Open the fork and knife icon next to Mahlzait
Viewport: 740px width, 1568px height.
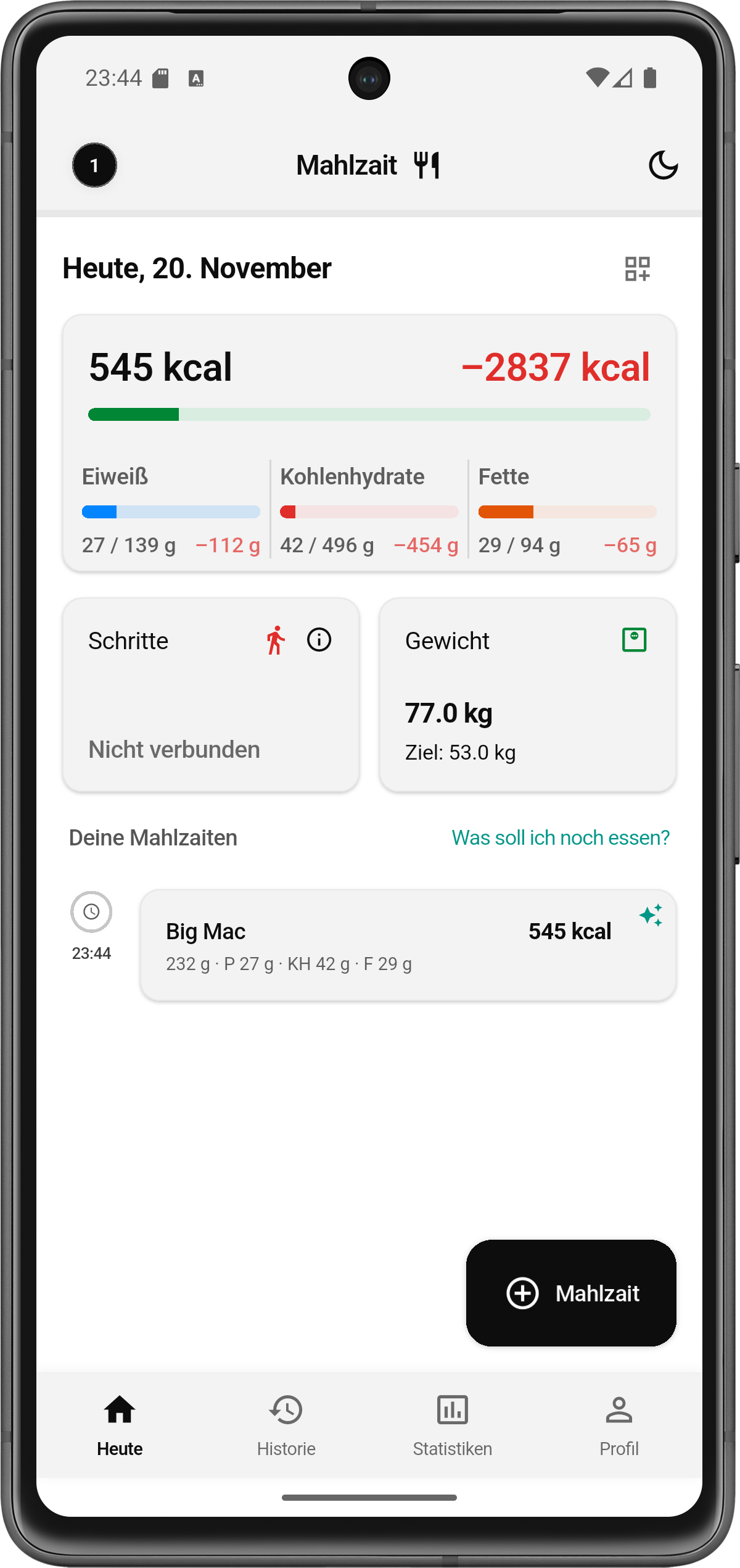click(428, 164)
